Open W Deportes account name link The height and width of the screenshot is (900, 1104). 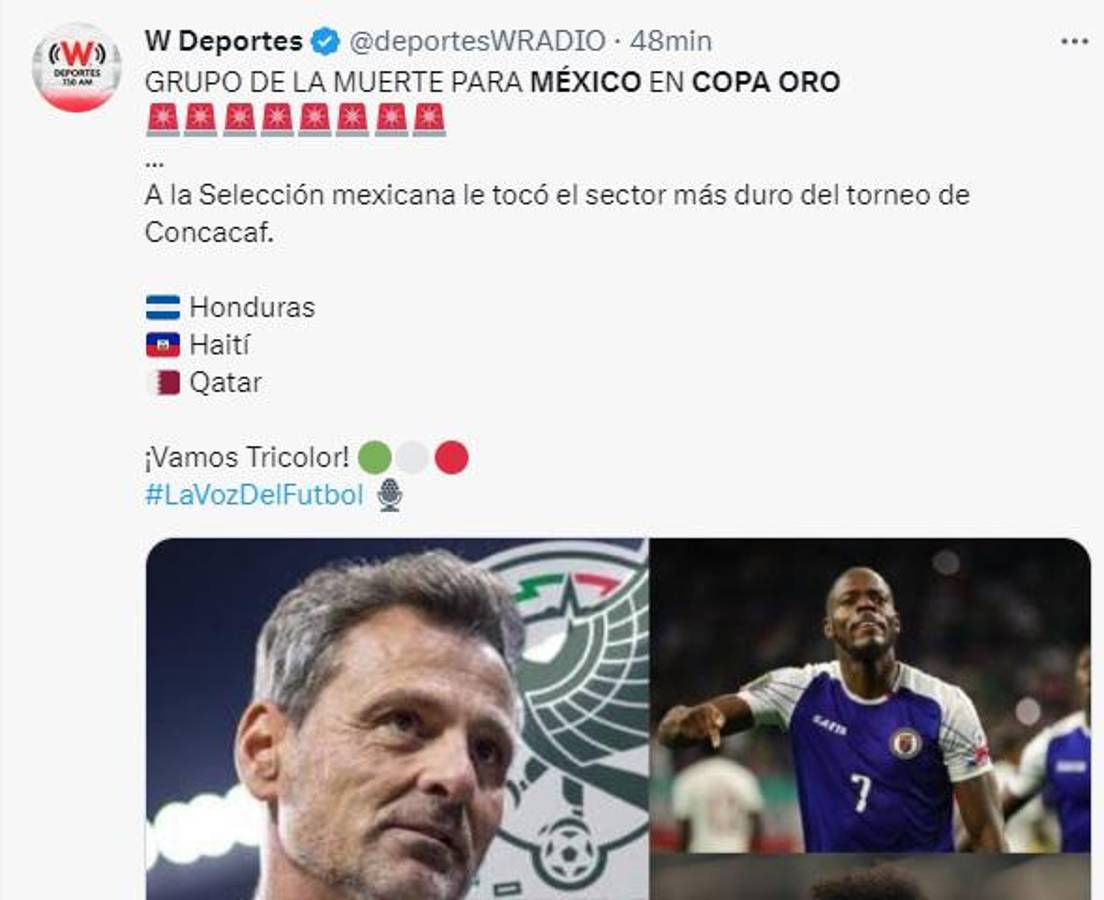(223, 41)
